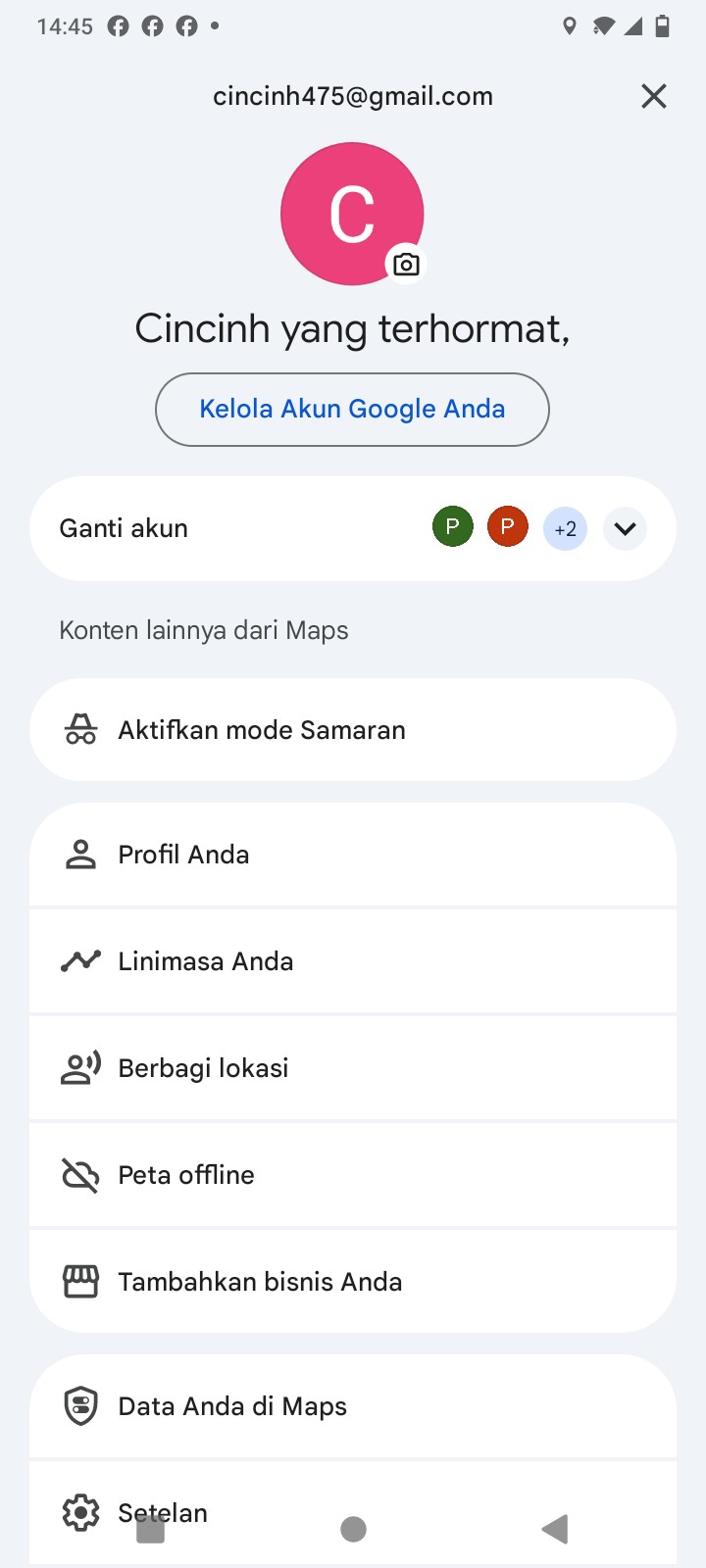Go back using system back button

click(555, 1529)
